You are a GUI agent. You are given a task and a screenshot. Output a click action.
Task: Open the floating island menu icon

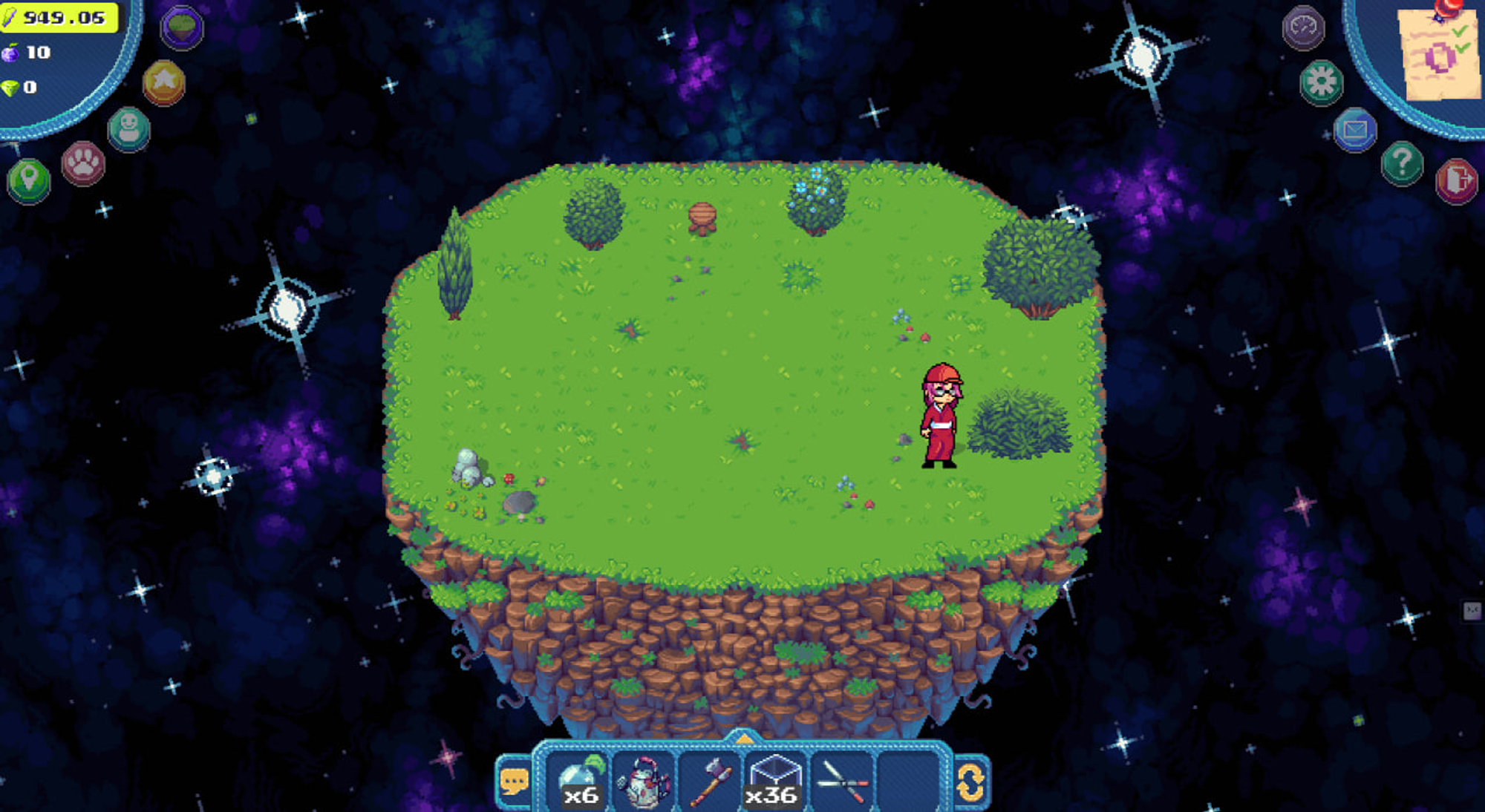tap(181, 27)
